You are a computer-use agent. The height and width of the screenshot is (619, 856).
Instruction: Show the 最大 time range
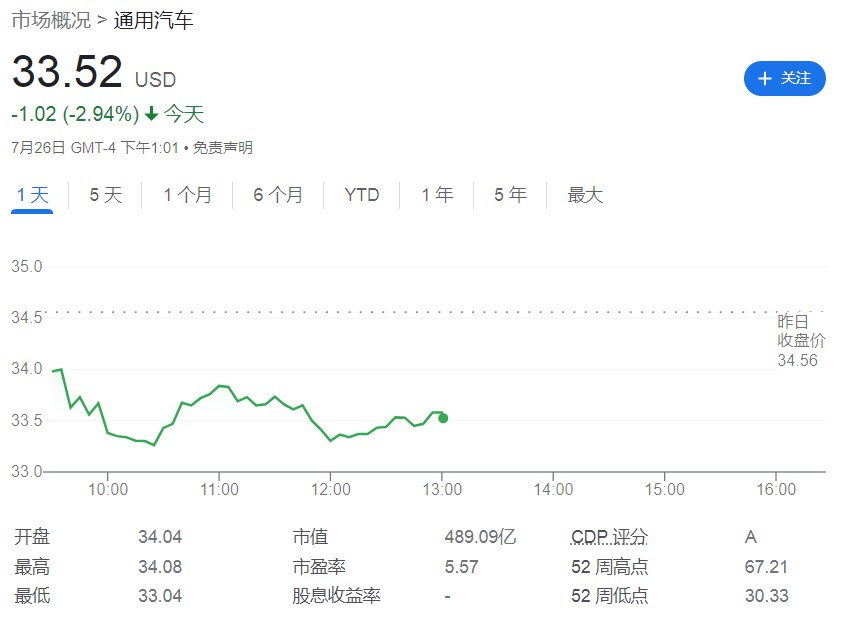[x=585, y=195]
